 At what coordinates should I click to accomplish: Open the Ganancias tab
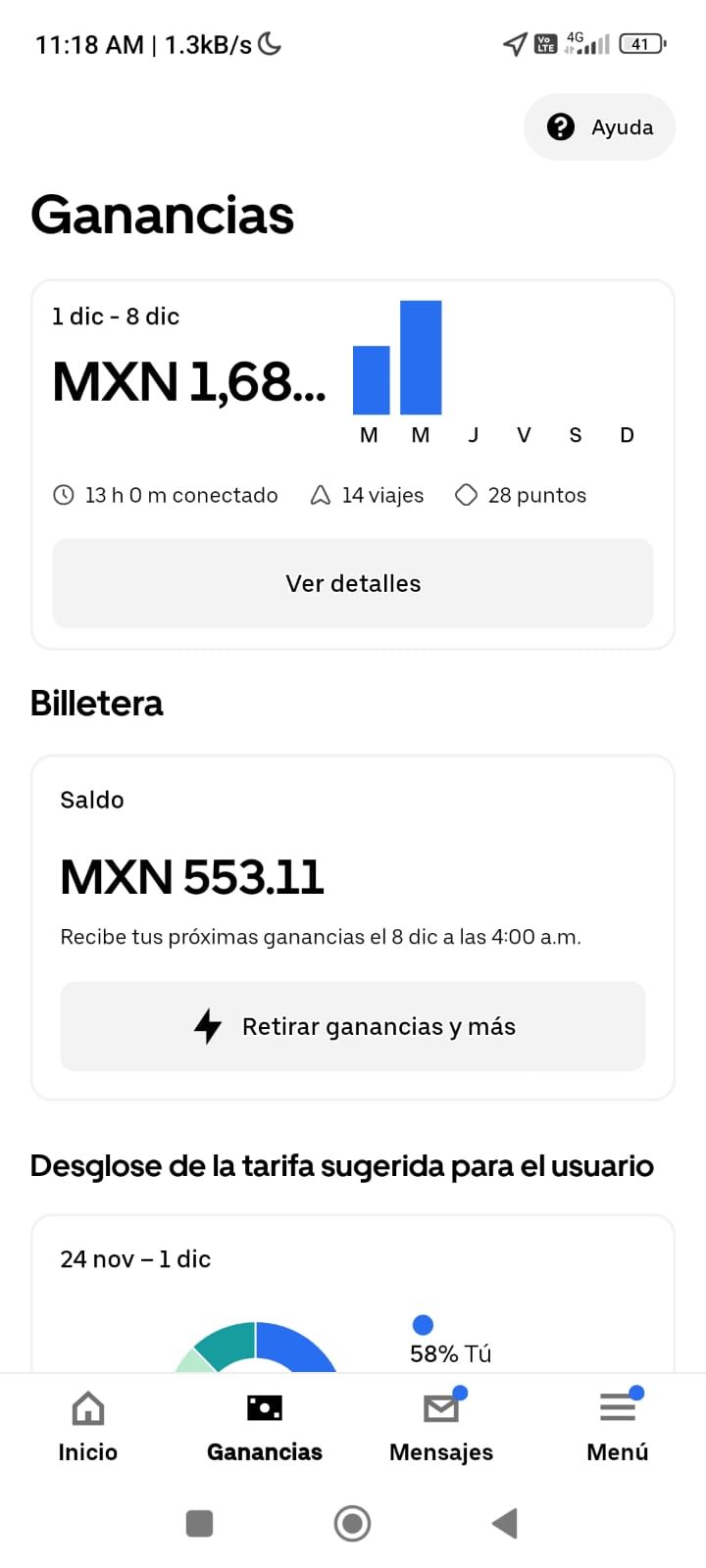(x=265, y=1426)
